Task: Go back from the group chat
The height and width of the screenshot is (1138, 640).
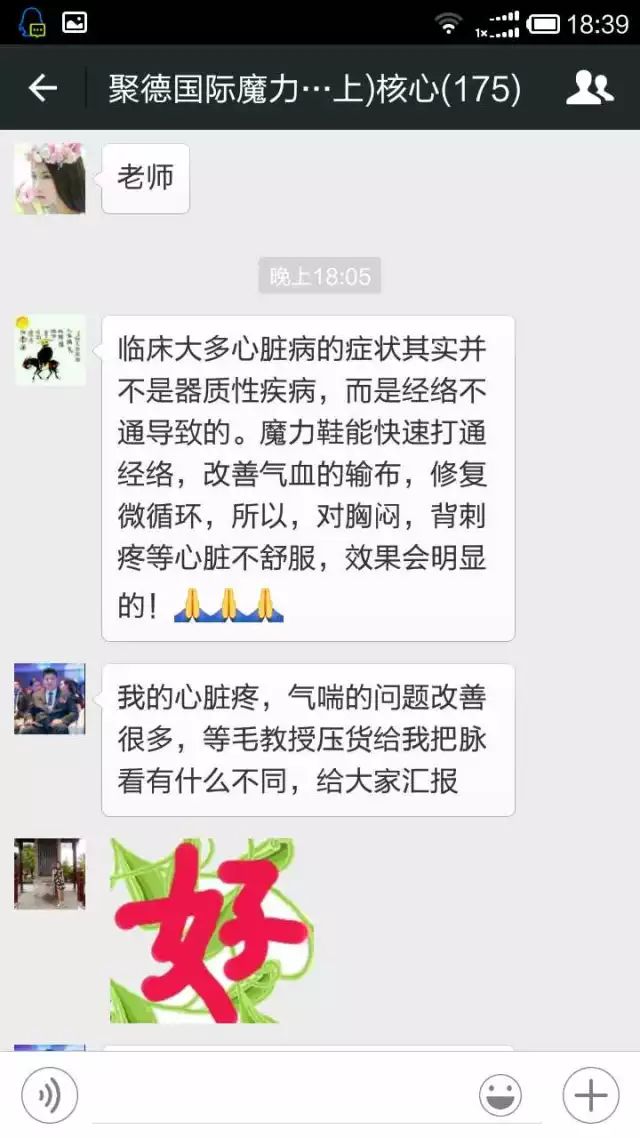Action: pos(42,89)
